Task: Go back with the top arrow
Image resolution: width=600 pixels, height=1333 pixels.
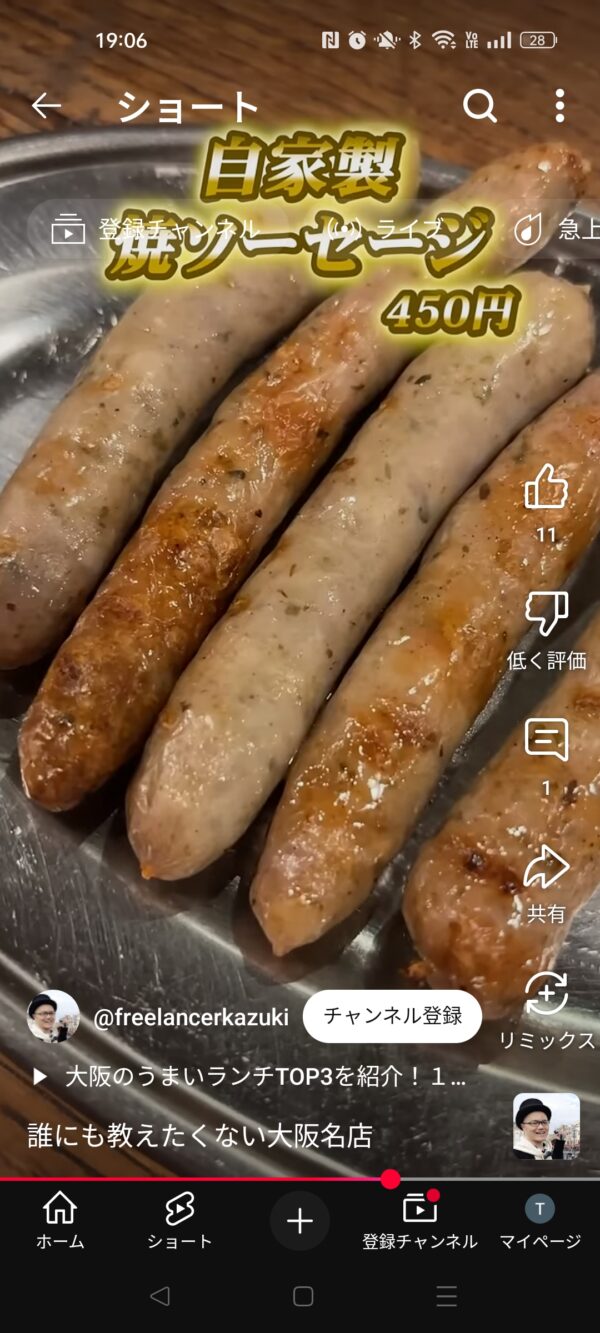Action: tap(46, 106)
